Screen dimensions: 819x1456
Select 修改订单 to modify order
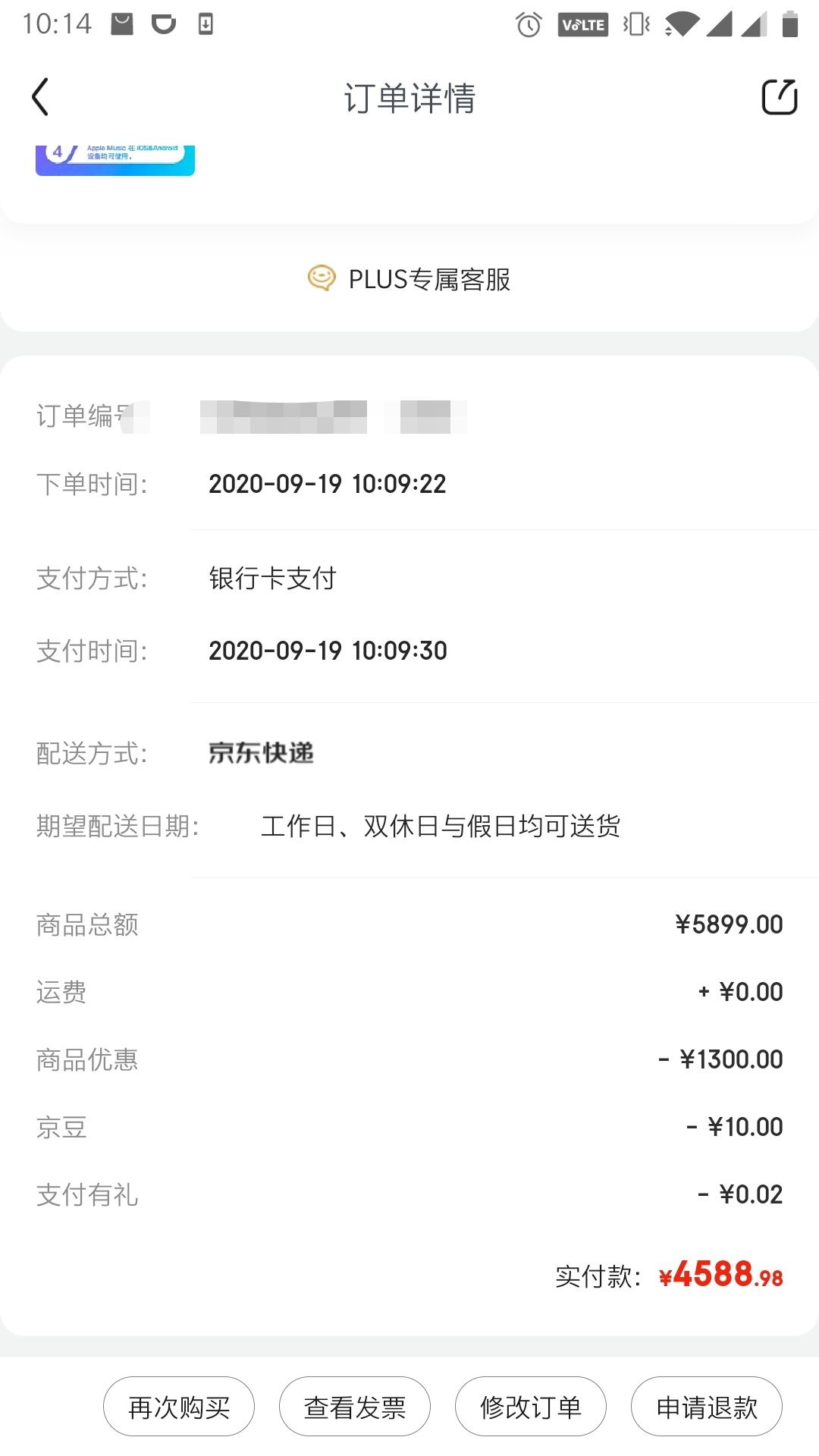tap(531, 1407)
